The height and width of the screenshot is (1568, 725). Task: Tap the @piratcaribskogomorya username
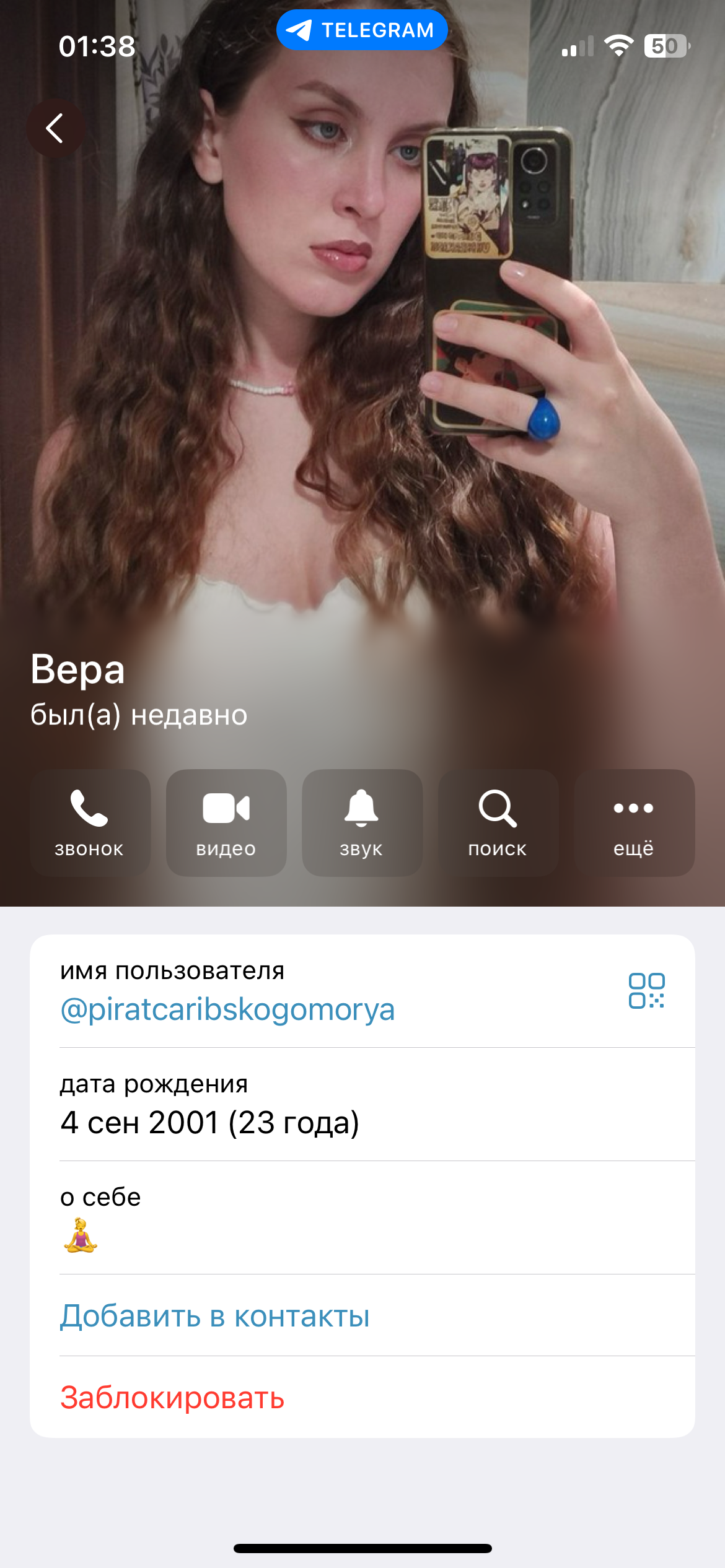coord(227,1009)
